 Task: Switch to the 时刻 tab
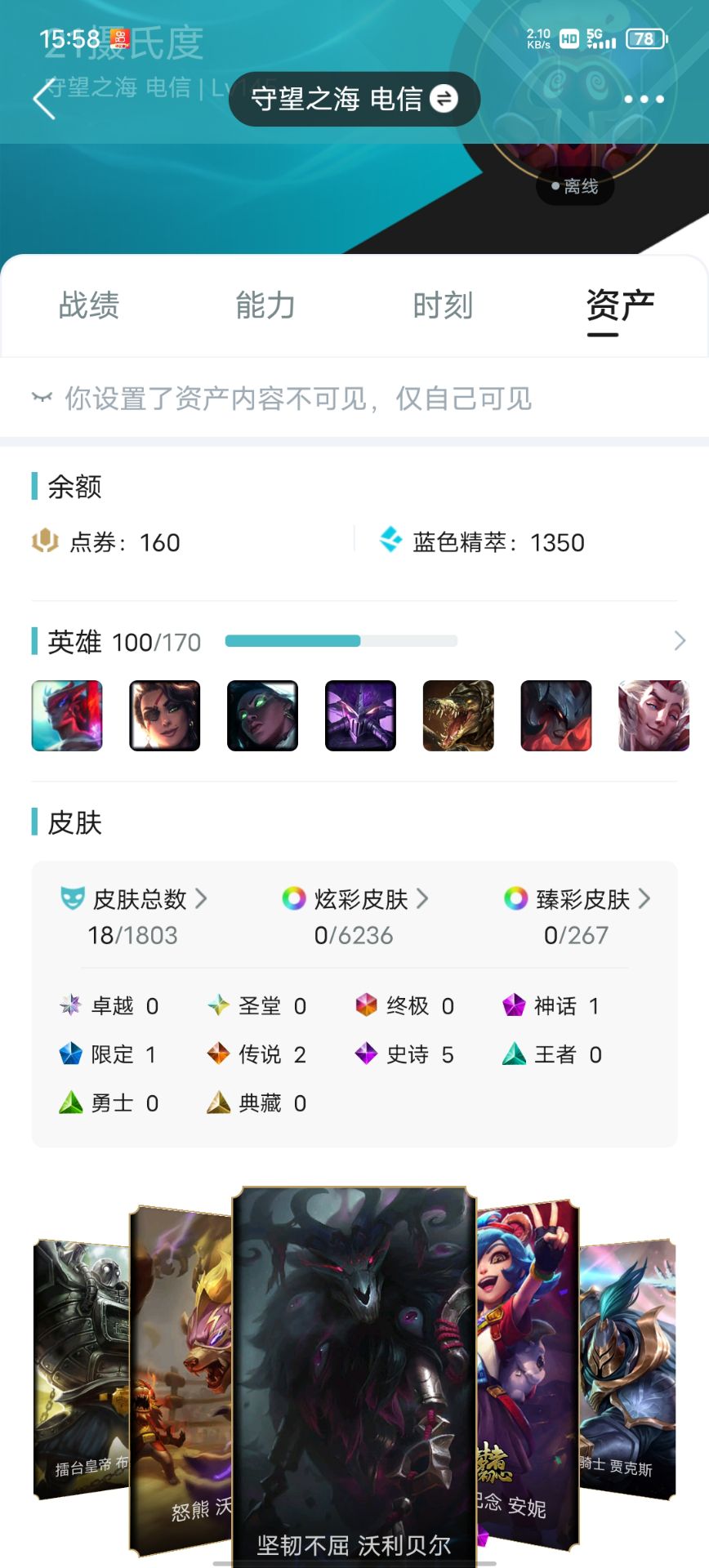pos(443,305)
